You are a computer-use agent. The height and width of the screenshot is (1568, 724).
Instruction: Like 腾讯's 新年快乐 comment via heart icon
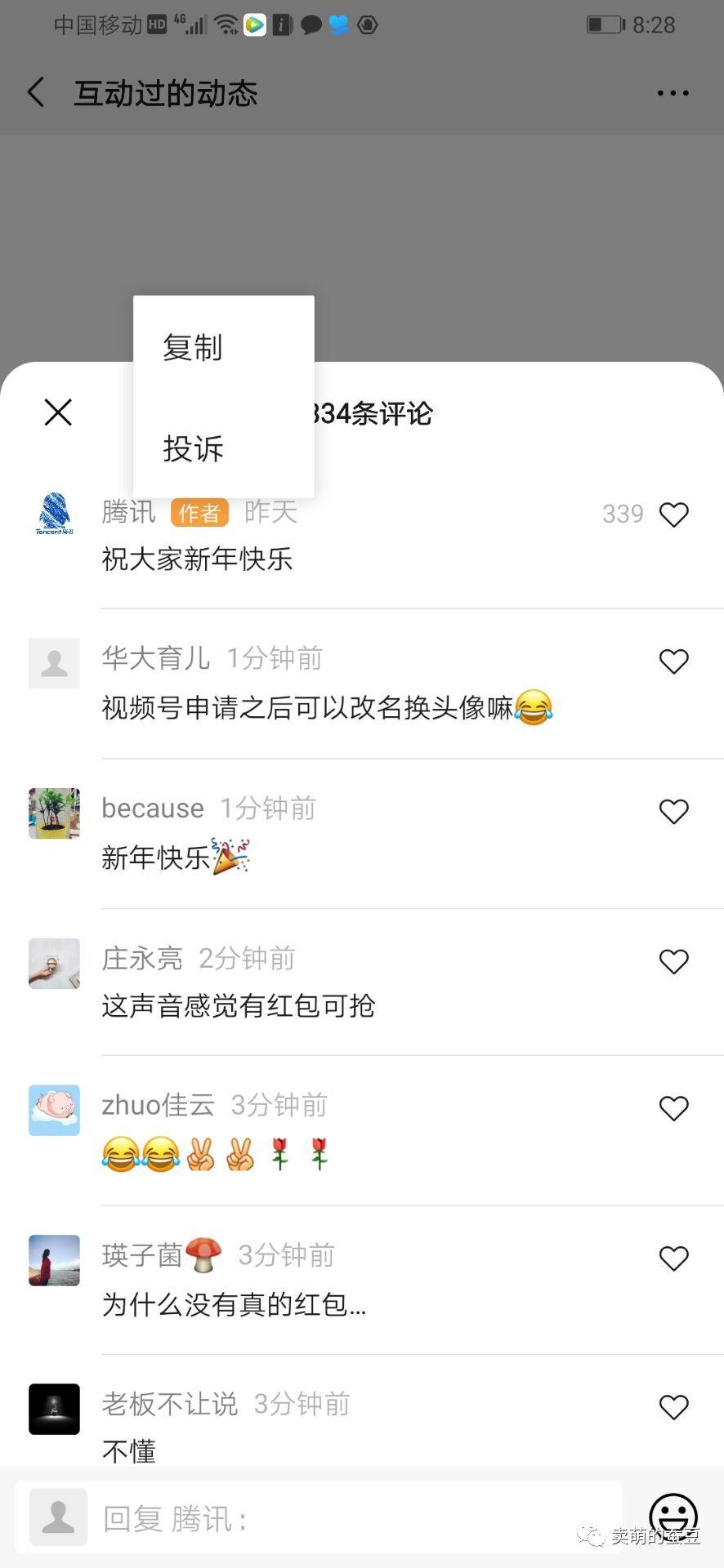click(x=674, y=514)
